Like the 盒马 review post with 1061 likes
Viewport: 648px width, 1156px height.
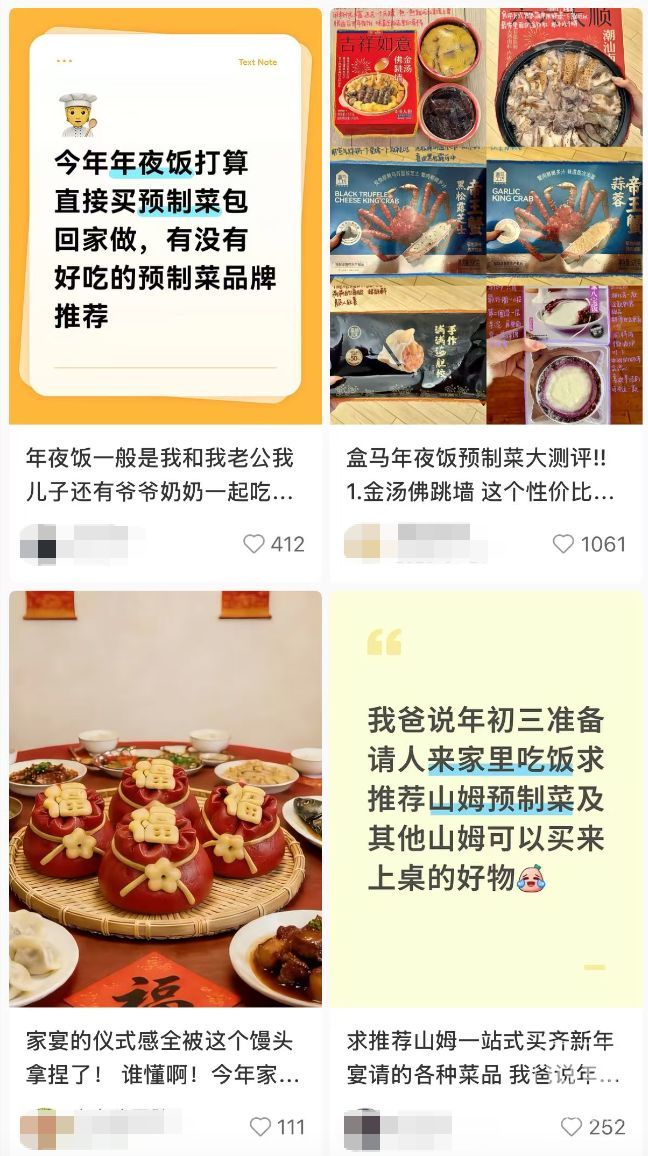click(564, 544)
